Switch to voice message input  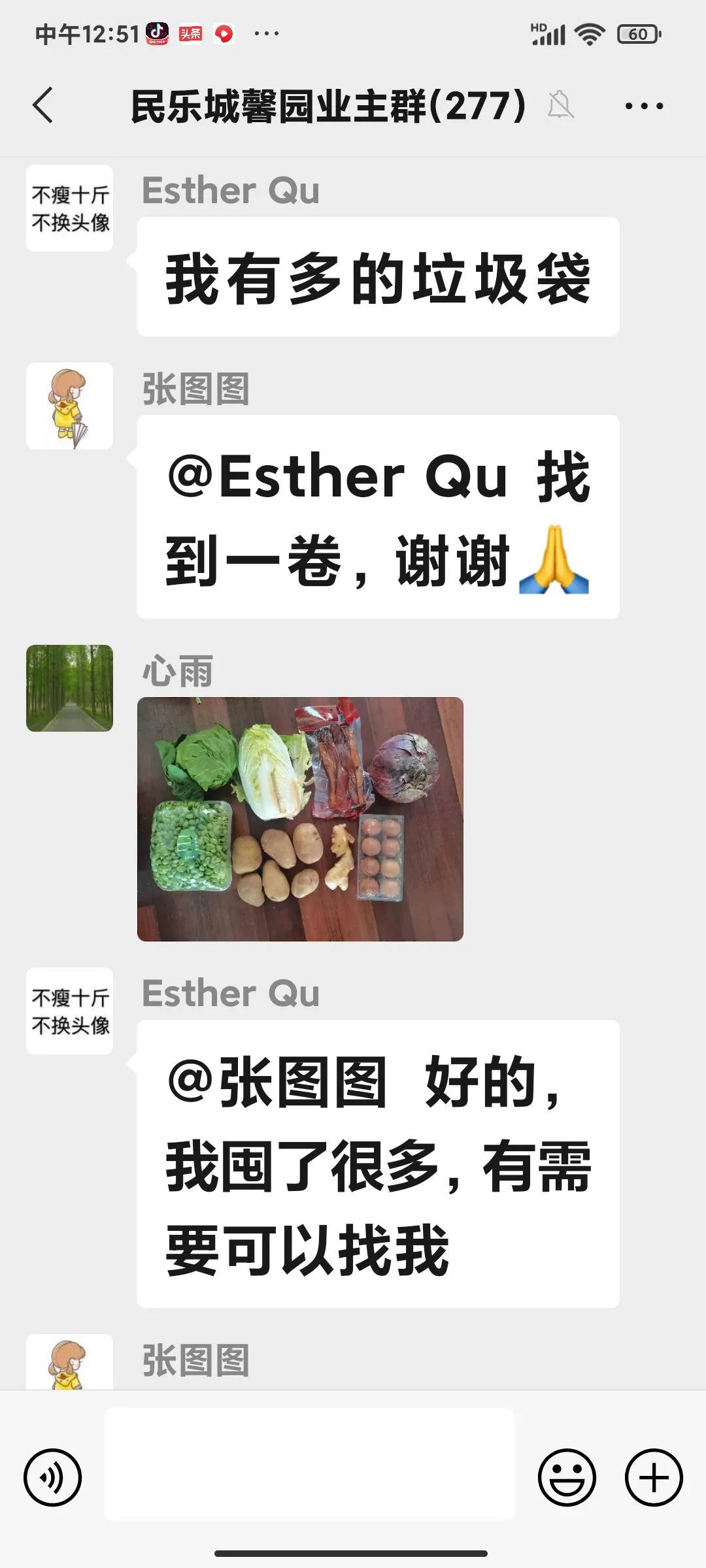pyautogui.click(x=52, y=1477)
